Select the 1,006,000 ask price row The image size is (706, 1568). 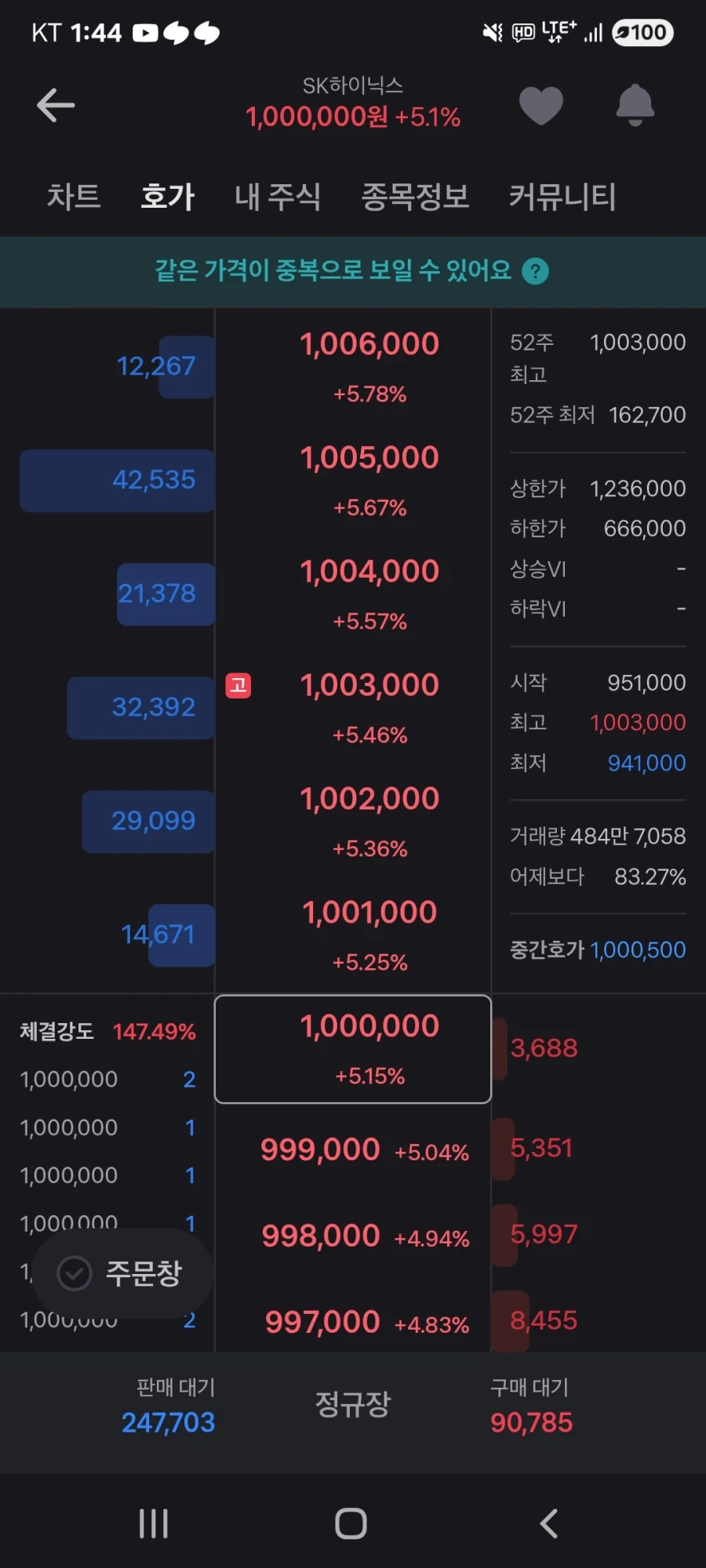369,362
